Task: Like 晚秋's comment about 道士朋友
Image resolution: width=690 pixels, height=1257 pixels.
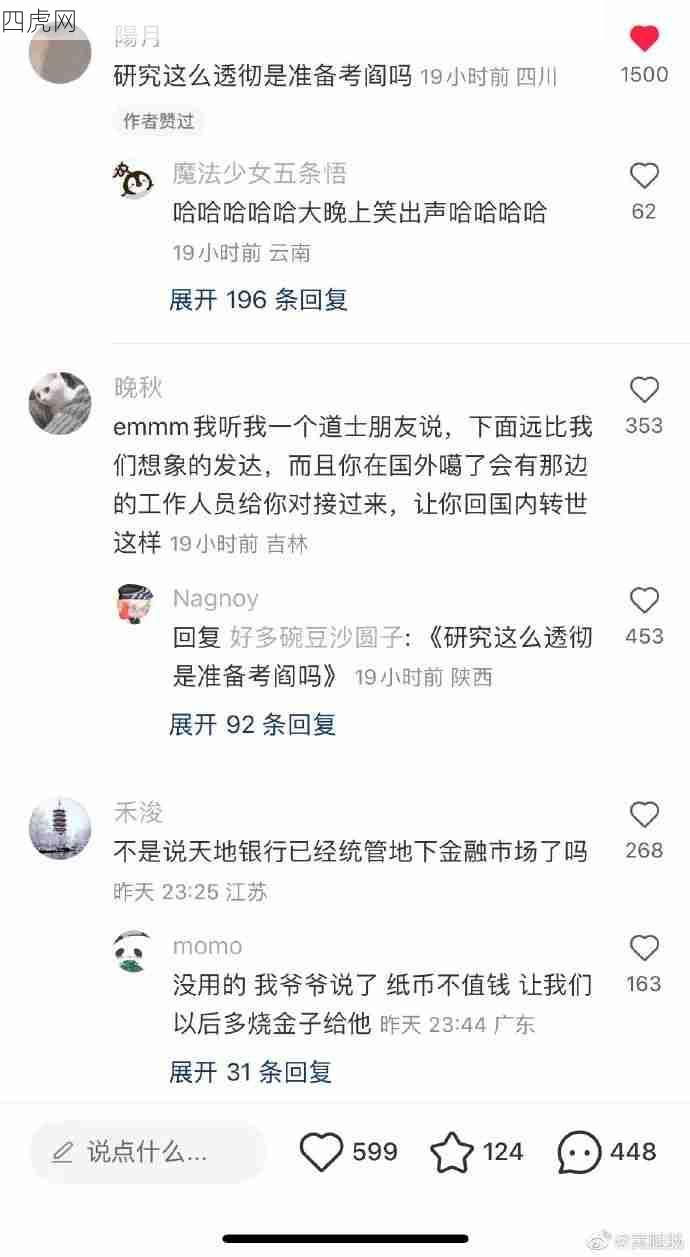Action: click(644, 390)
